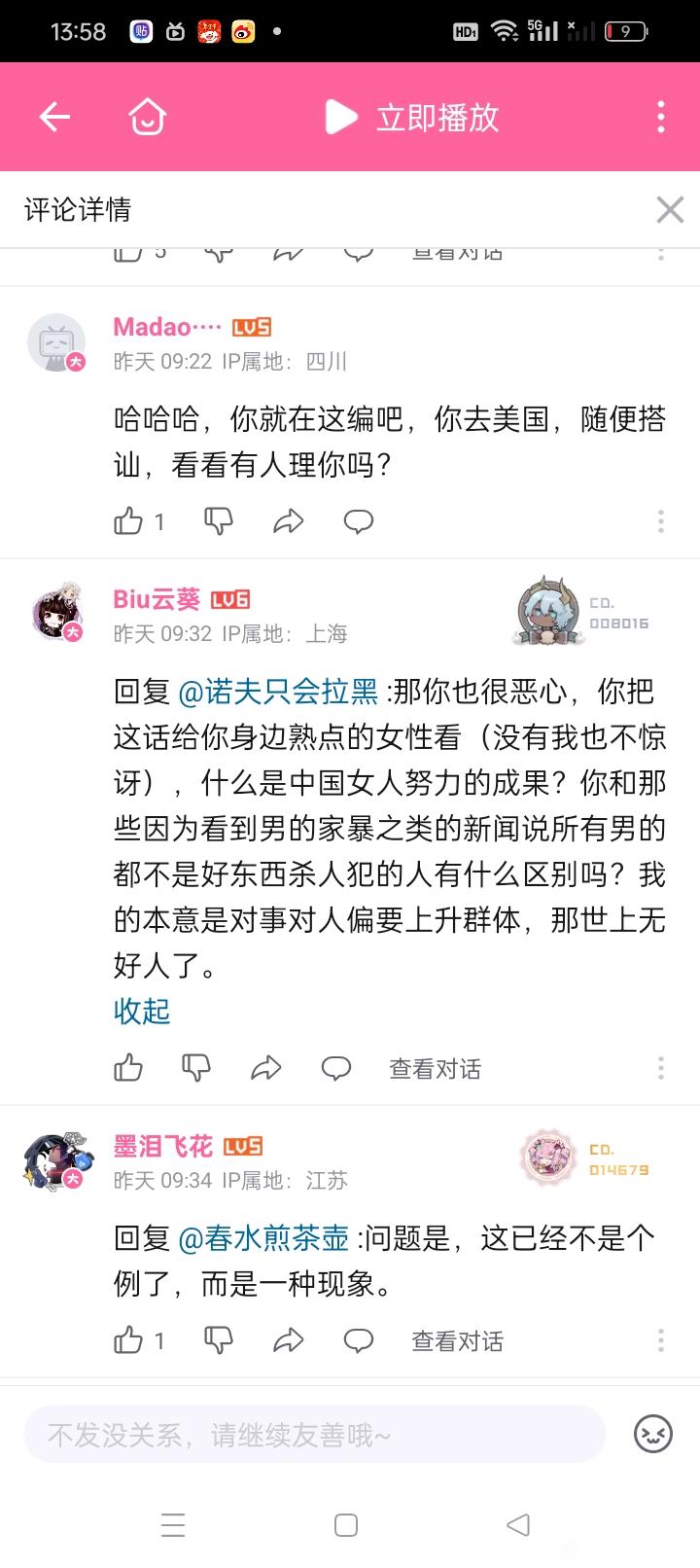This screenshot has height=1568, width=700.
Task: Open the home icon in the pink header
Action: click(x=148, y=118)
